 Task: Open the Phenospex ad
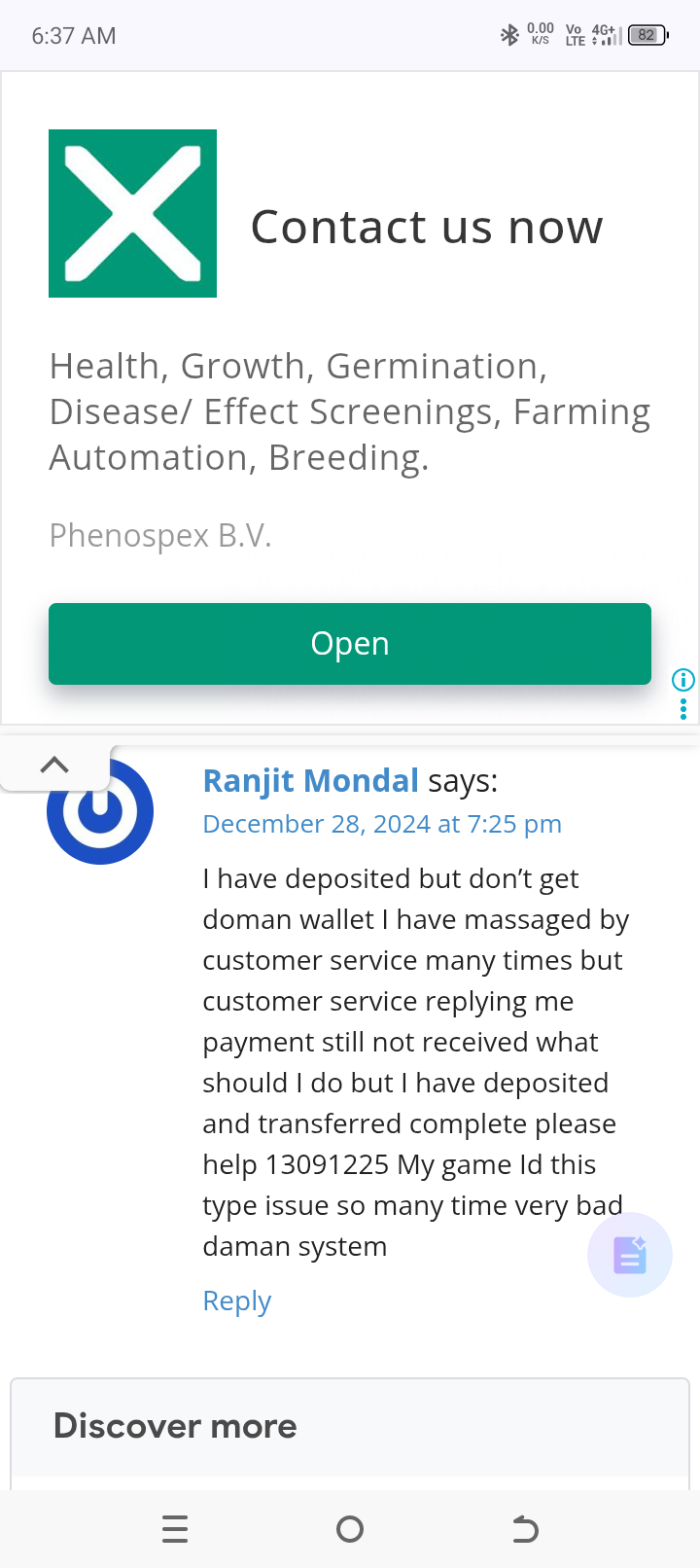pos(350,644)
